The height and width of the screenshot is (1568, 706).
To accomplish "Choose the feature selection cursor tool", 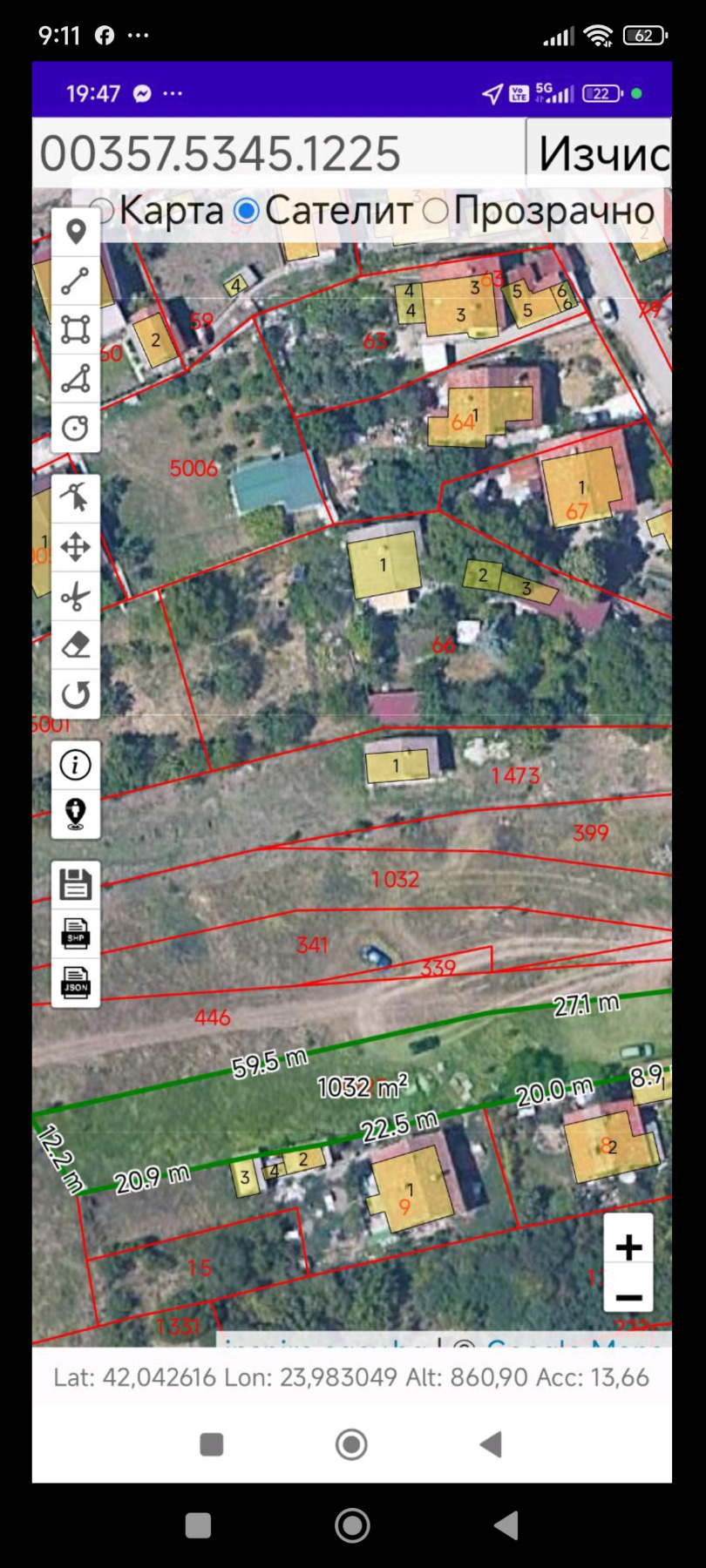I will [76, 497].
